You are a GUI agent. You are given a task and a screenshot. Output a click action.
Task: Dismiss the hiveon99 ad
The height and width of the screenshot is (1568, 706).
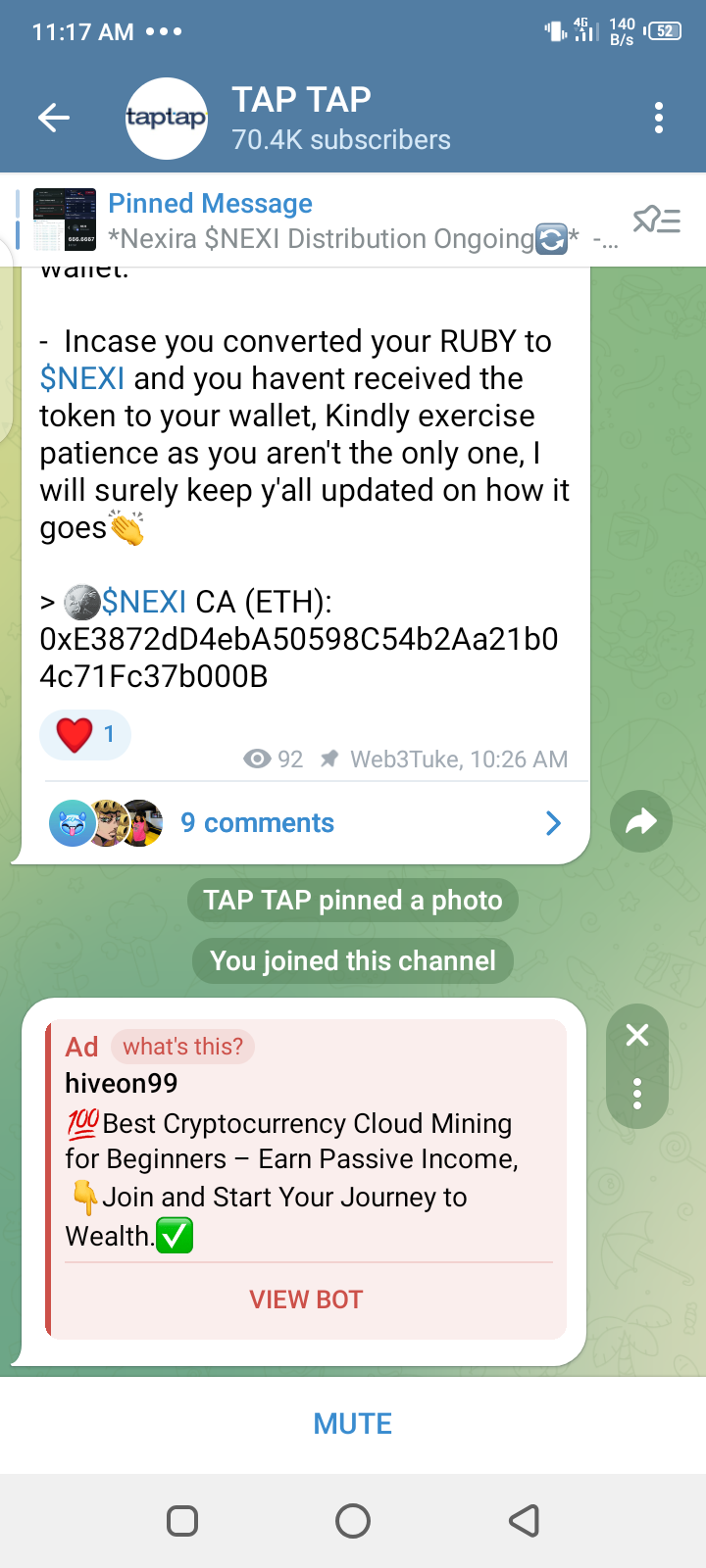[x=637, y=1035]
